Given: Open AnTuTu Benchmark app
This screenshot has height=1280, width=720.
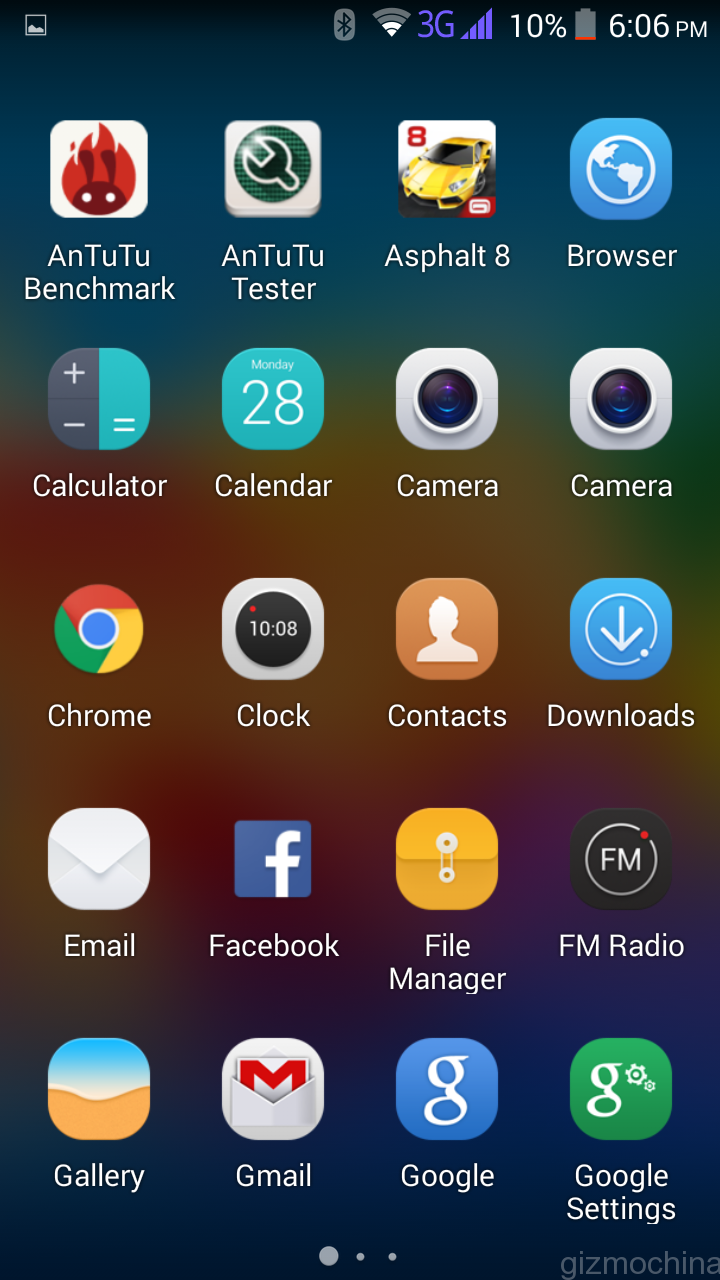Looking at the screenshot, I should tap(99, 169).
